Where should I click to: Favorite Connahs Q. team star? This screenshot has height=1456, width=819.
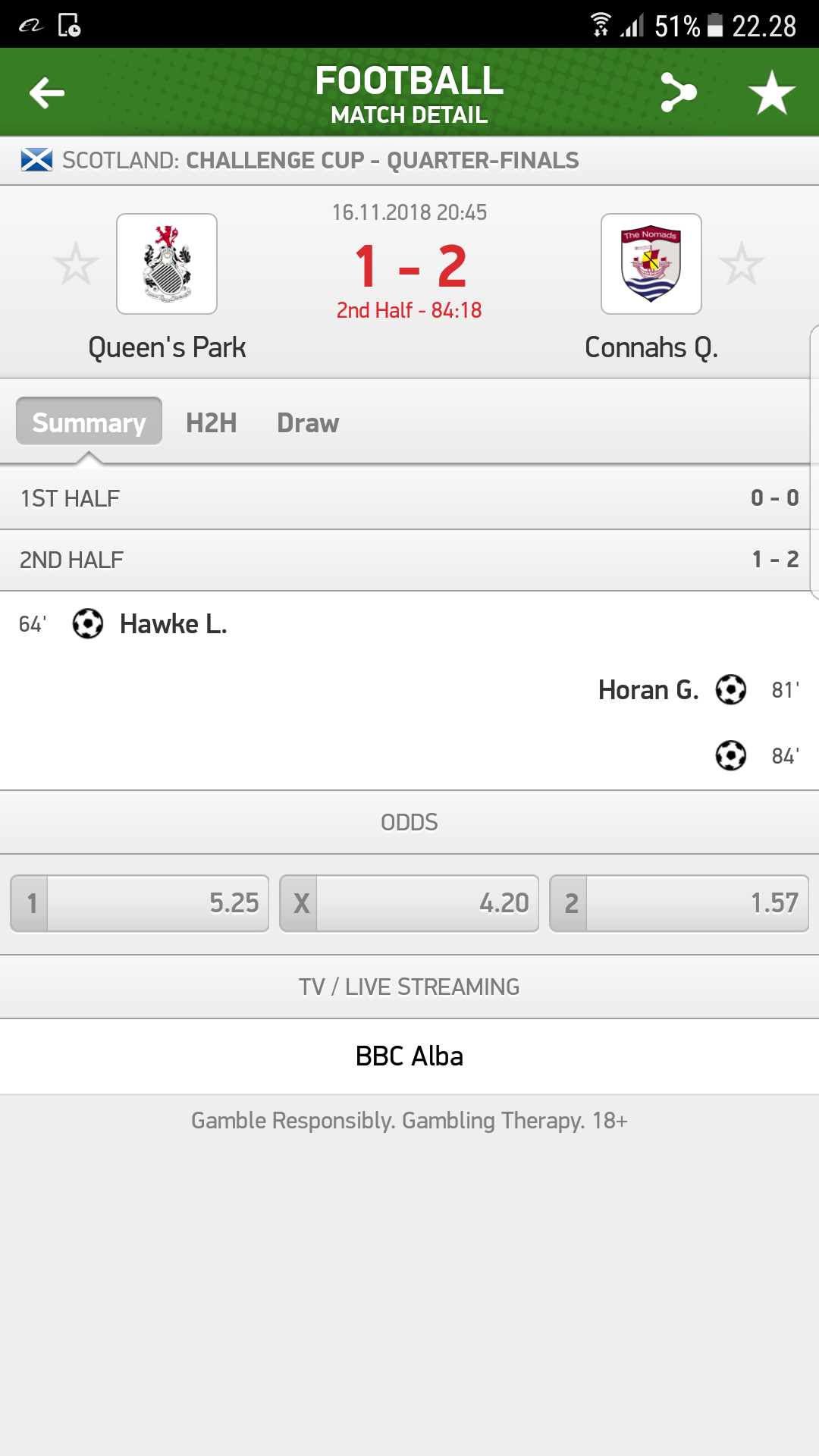coord(742,264)
